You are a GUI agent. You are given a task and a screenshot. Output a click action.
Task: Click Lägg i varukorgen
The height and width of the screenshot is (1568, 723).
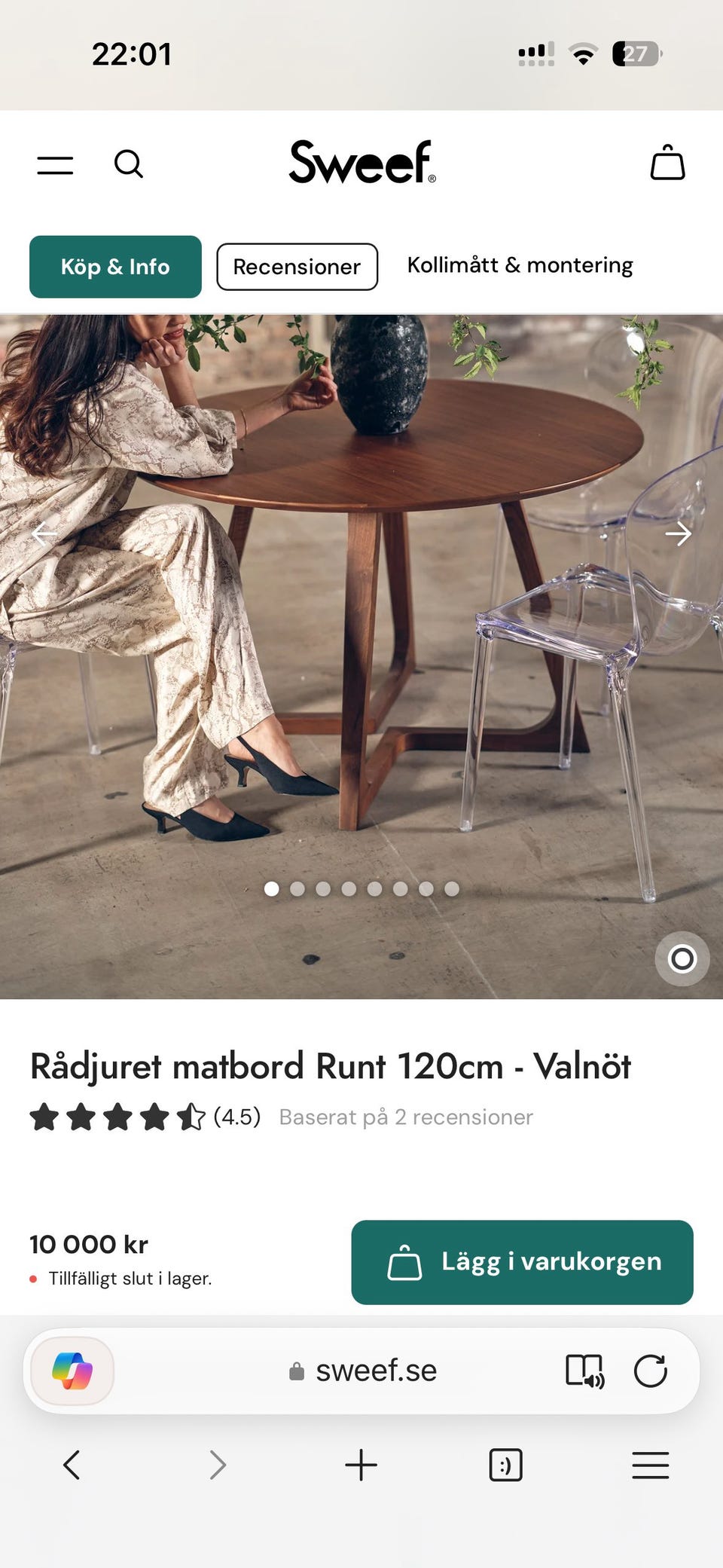tap(522, 1261)
